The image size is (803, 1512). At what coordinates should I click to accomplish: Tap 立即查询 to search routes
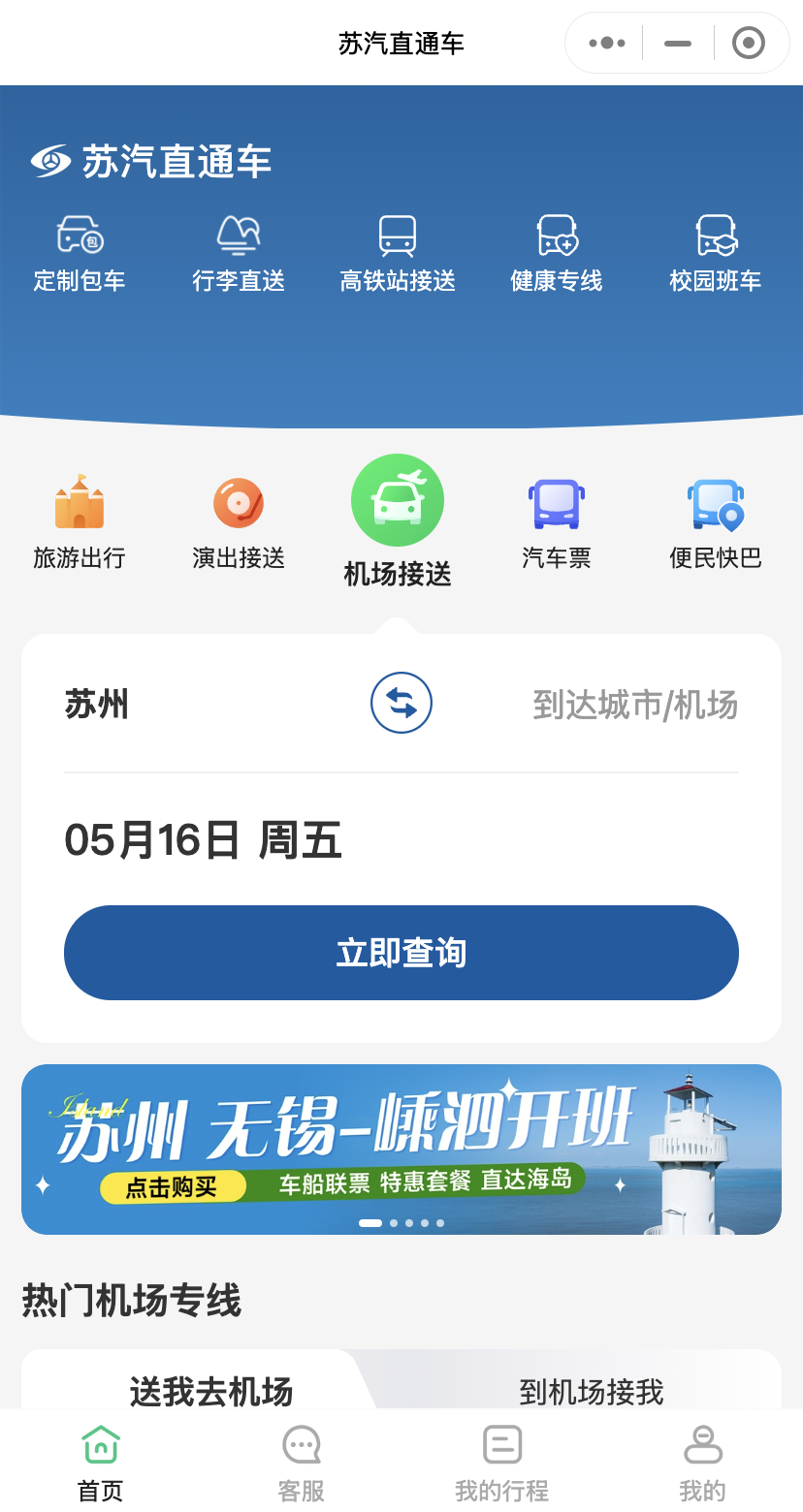pyautogui.click(x=401, y=953)
